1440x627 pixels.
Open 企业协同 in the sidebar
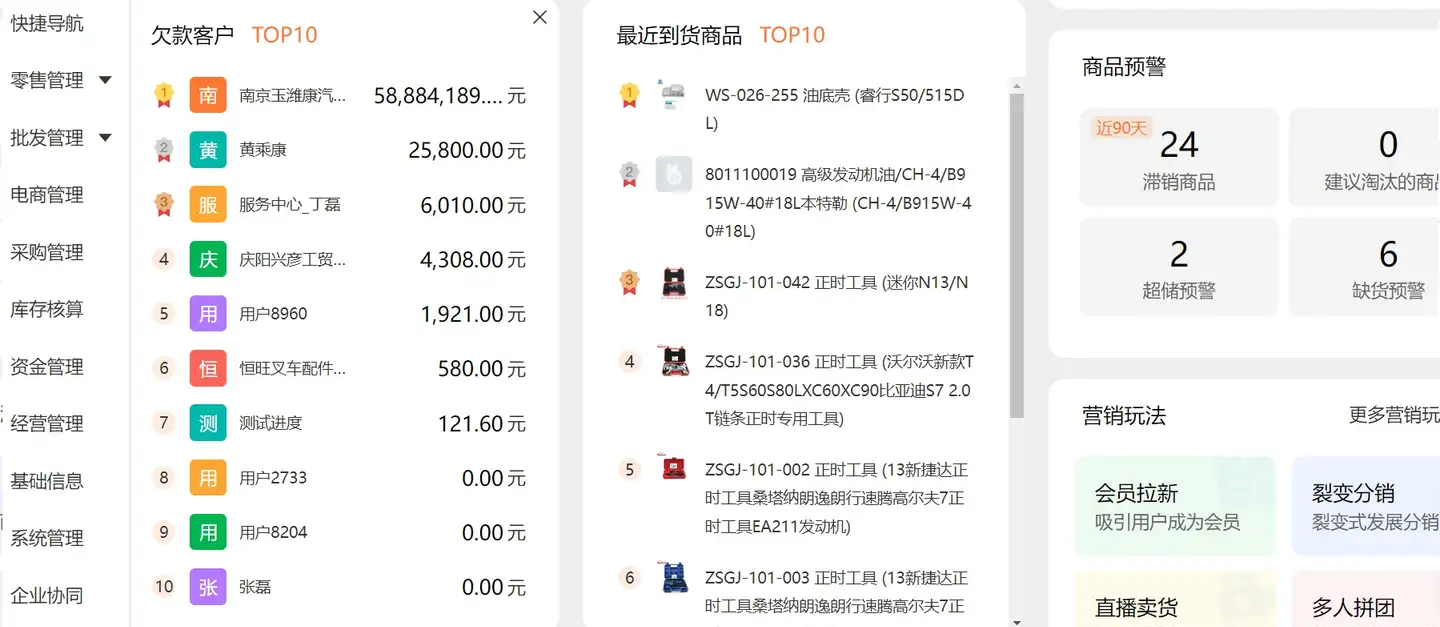(47, 596)
